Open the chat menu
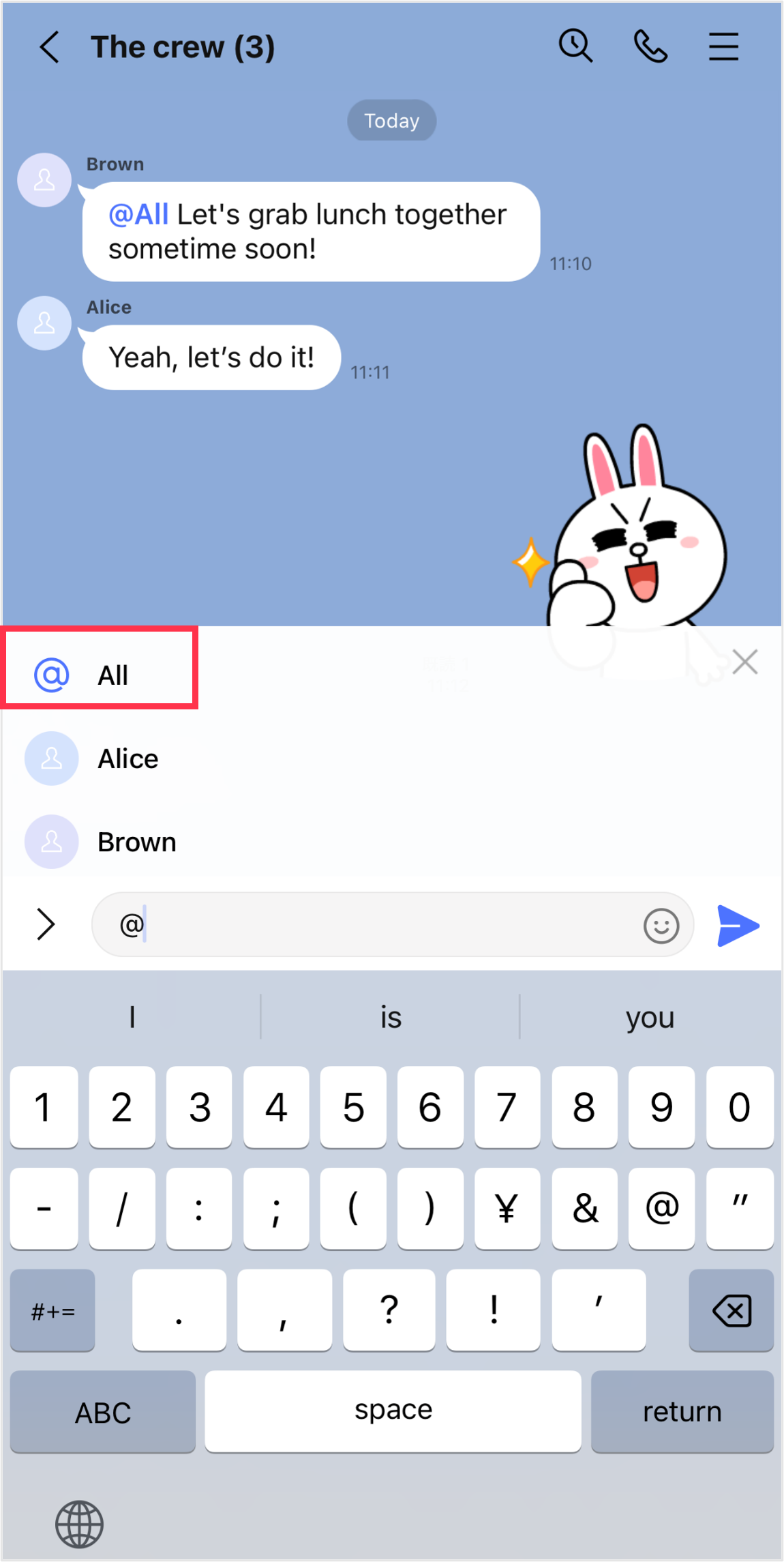 click(x=723, y=47)
